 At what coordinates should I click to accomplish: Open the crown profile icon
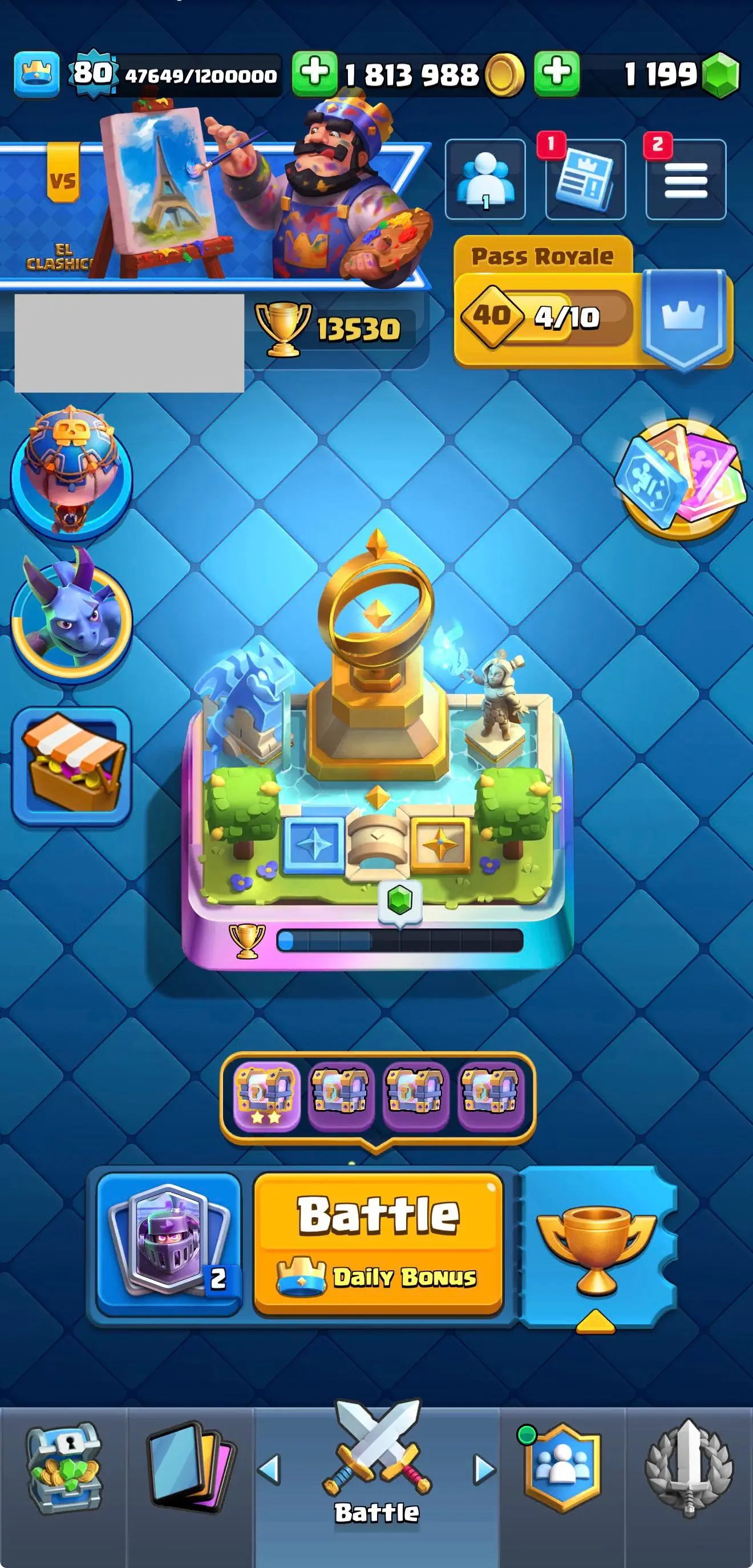37,74
